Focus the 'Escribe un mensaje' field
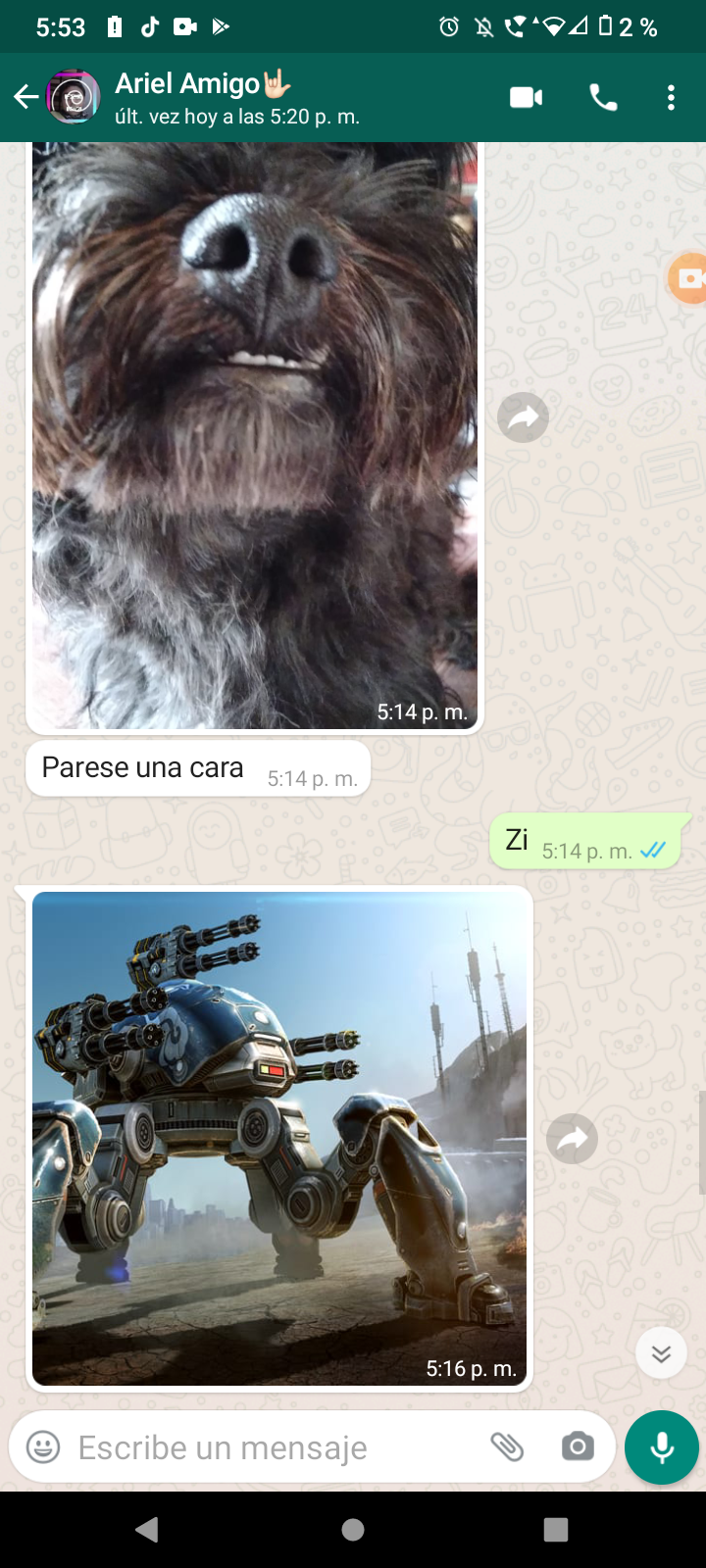 [x=265, y=1446]
